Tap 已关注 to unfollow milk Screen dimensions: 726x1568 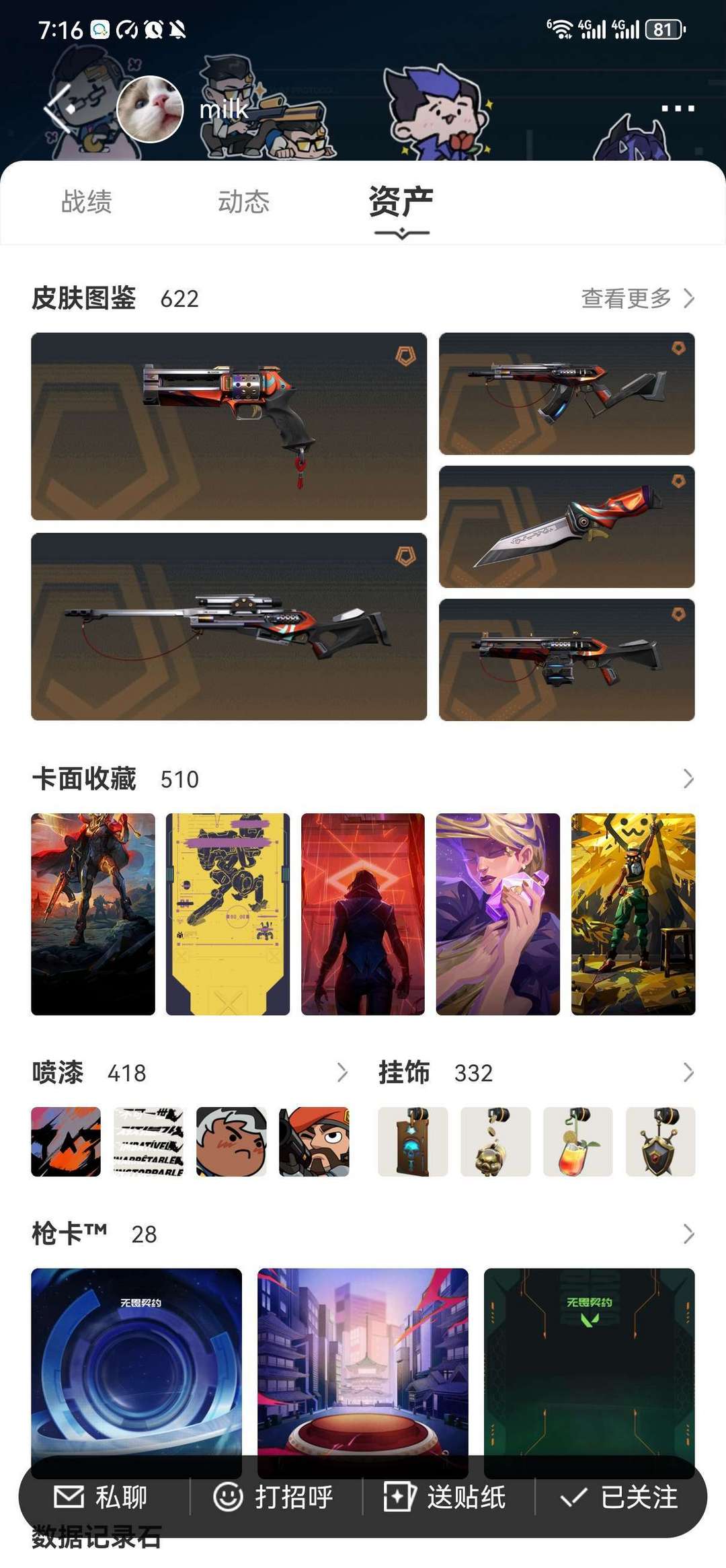pyautogui.click(x=619, y=1497)
